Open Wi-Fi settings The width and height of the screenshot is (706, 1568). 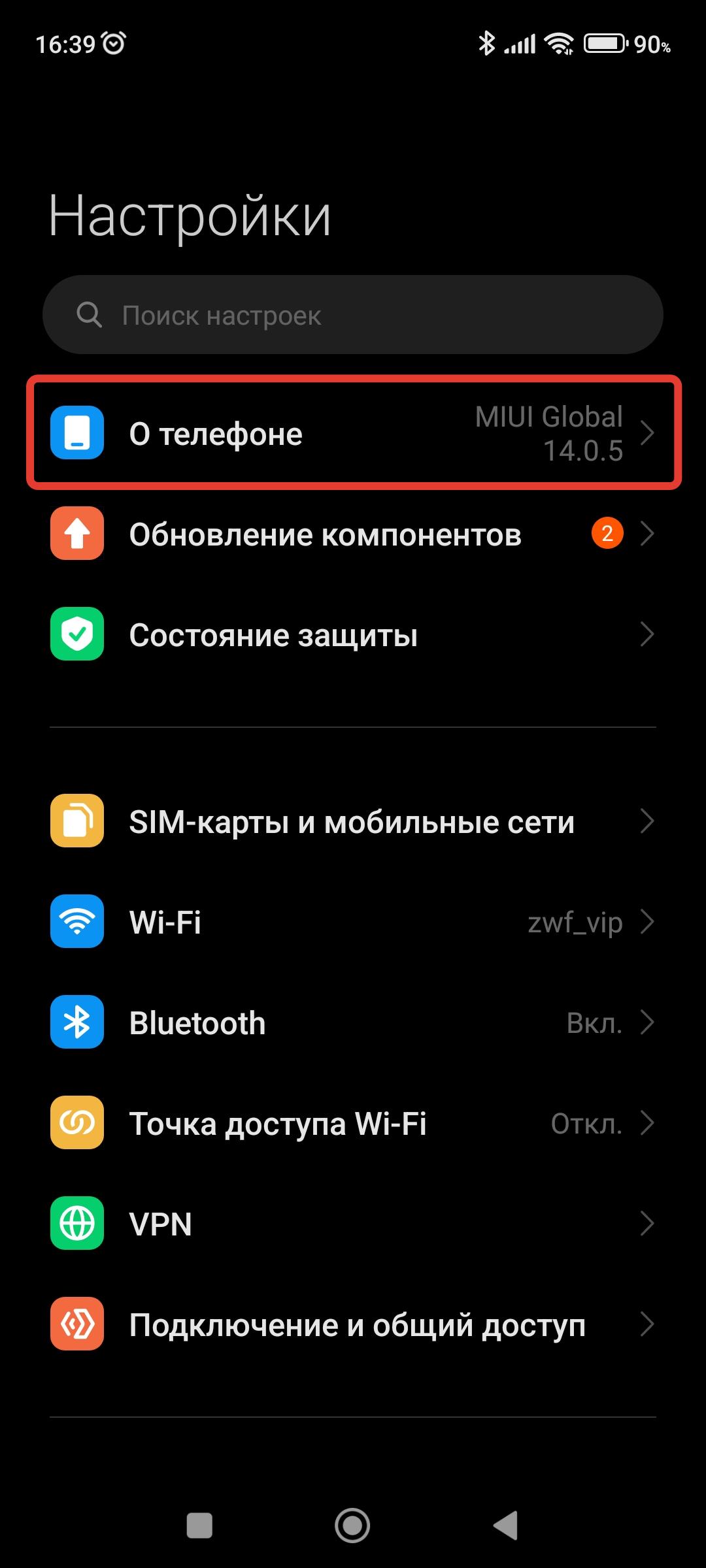point(353,923)
